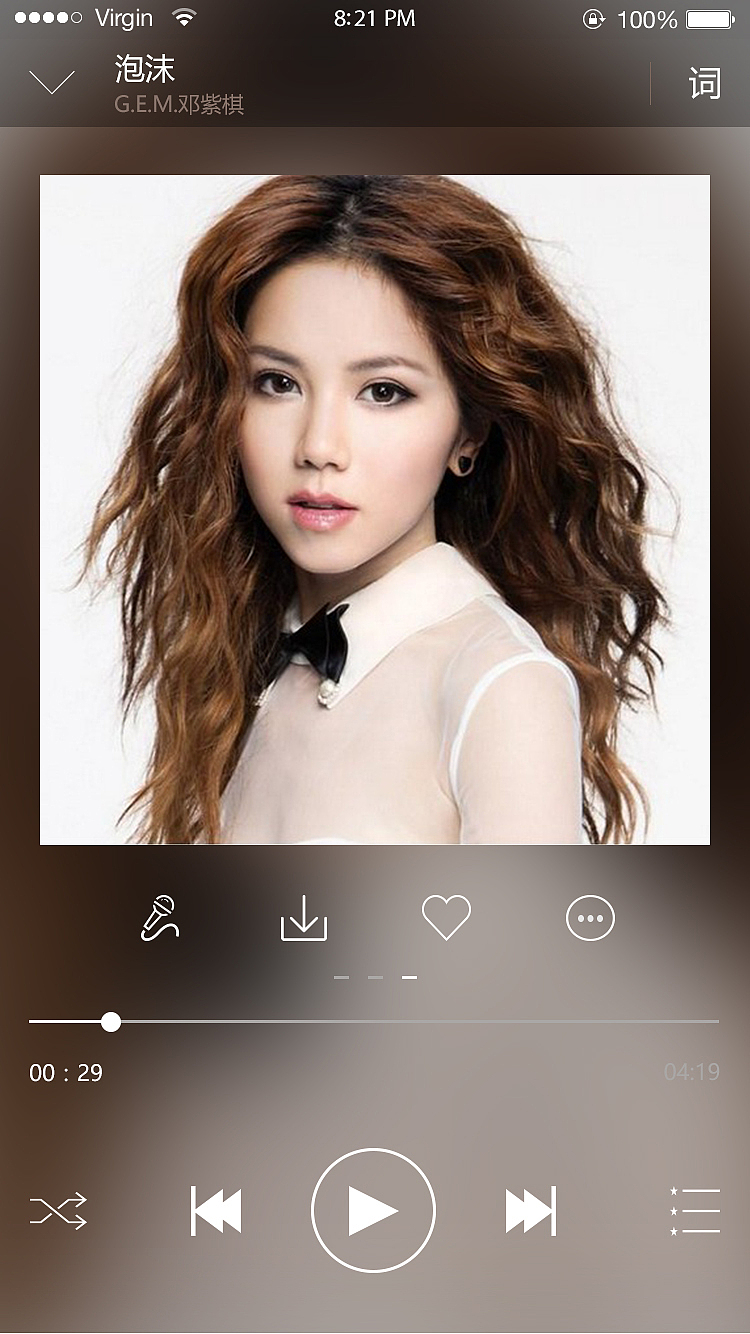Select the third page indicator dot
The height and width of the screenshot is (1334, 750).
(410, 977)
